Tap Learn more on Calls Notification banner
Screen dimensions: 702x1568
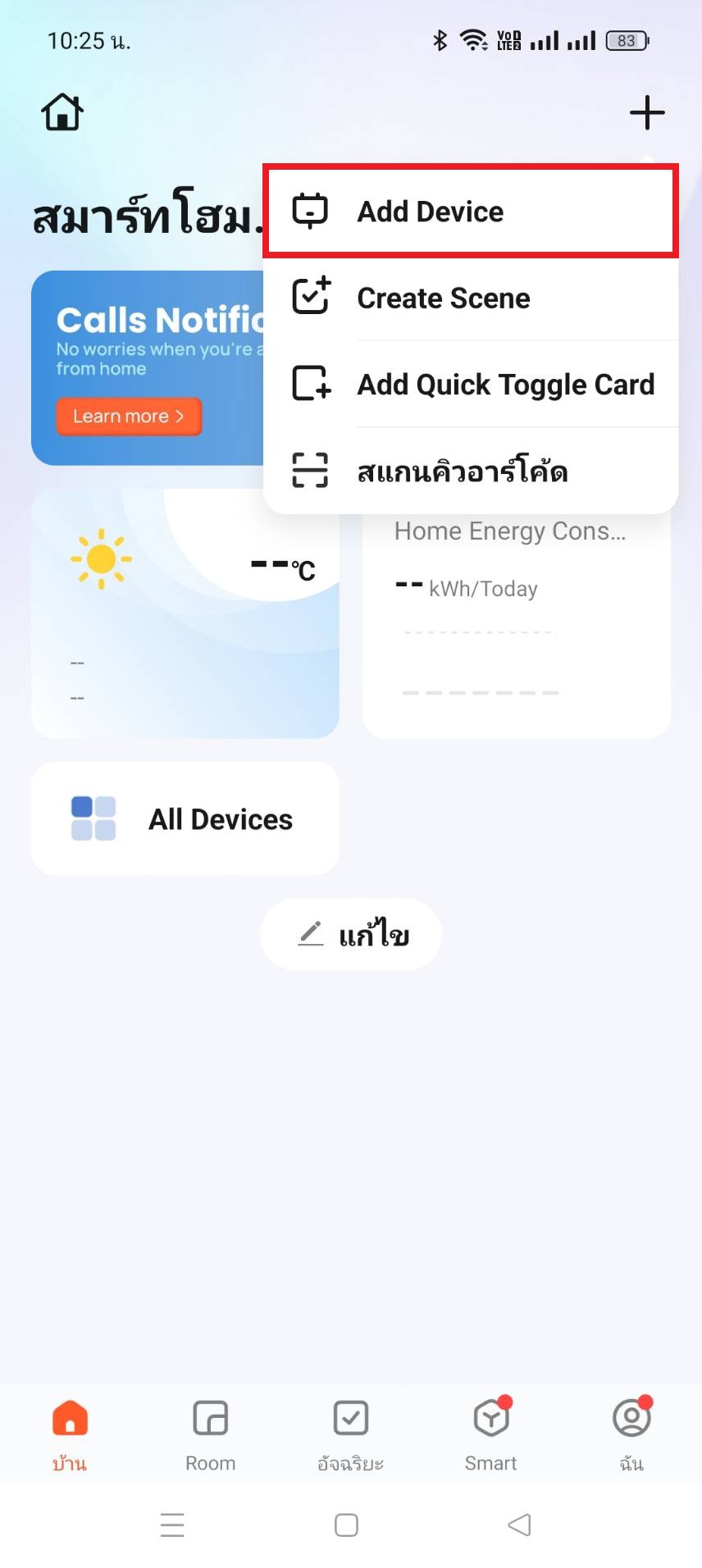point(129,417)
